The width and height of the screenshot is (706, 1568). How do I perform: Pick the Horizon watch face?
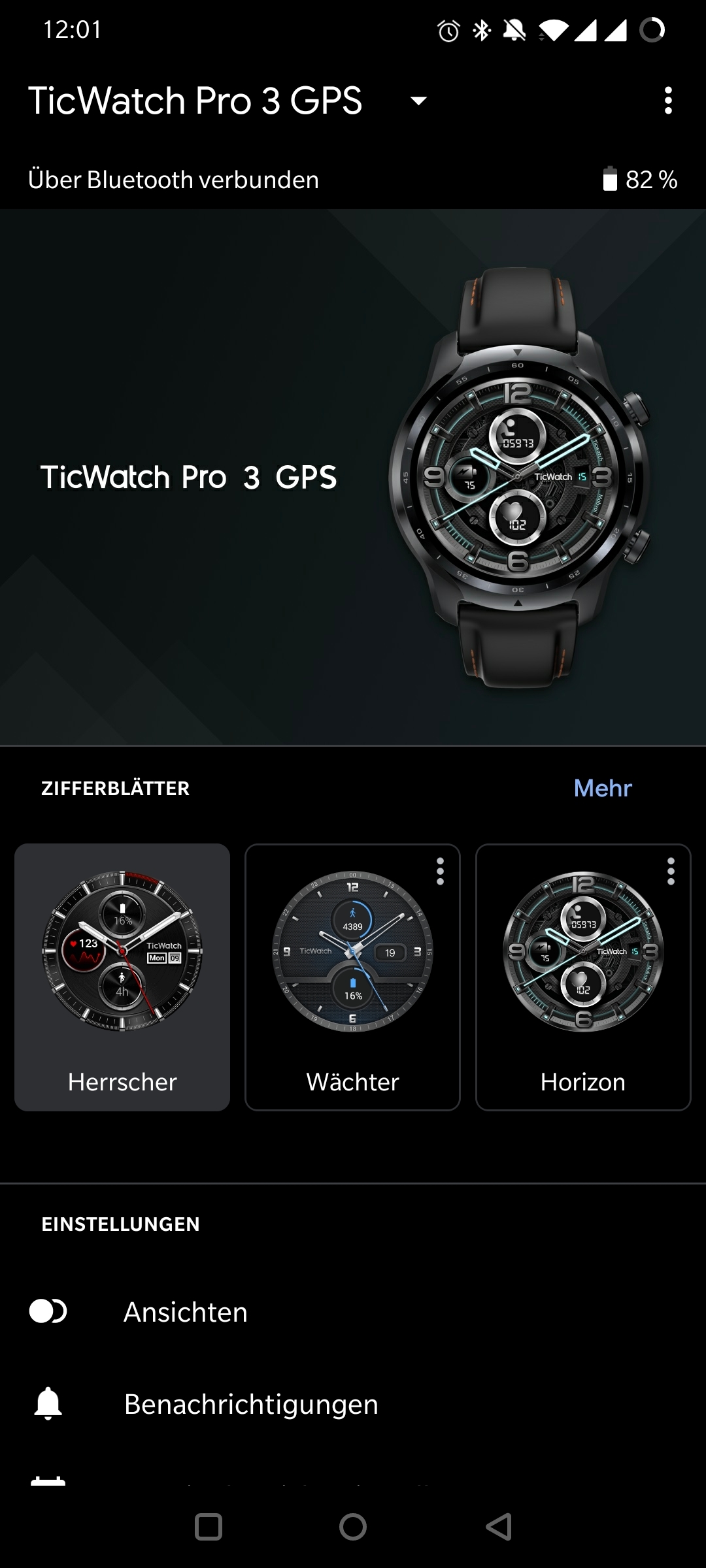pos(583,977)
